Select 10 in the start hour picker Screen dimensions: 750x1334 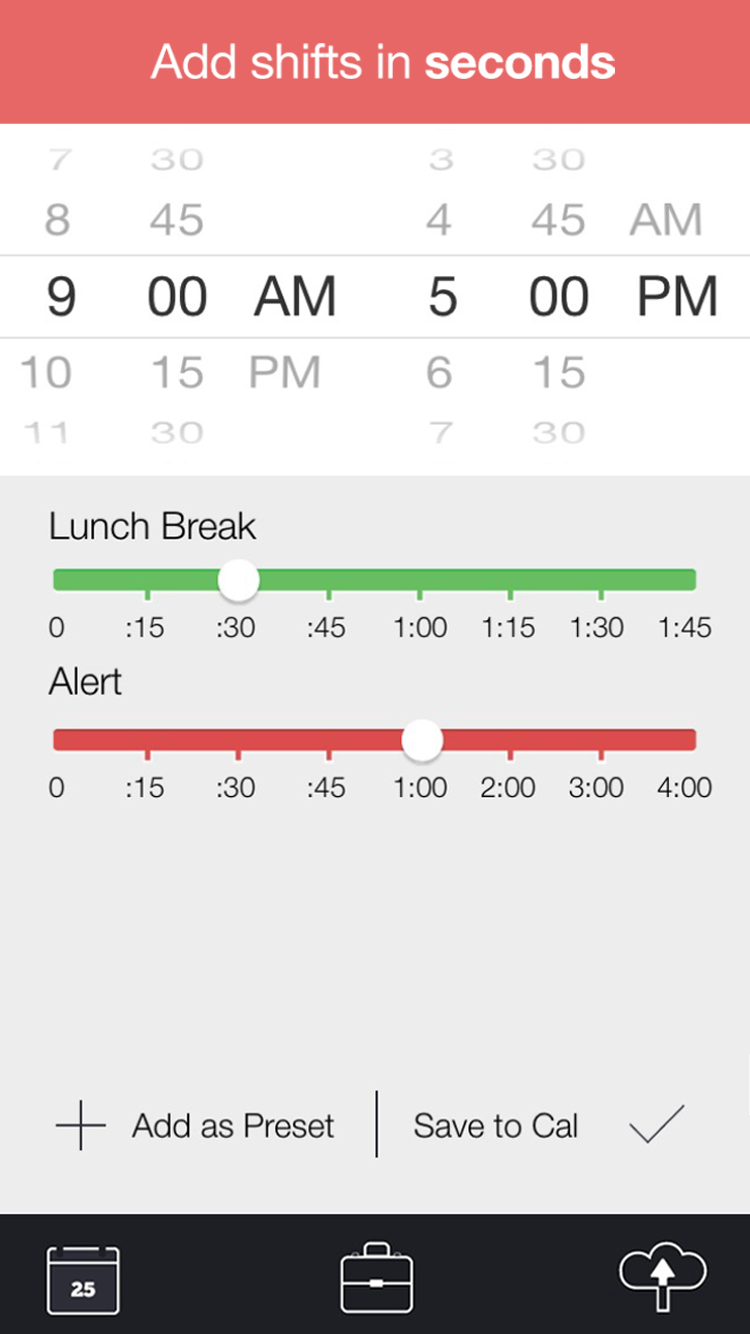click(x=46, y=373)
